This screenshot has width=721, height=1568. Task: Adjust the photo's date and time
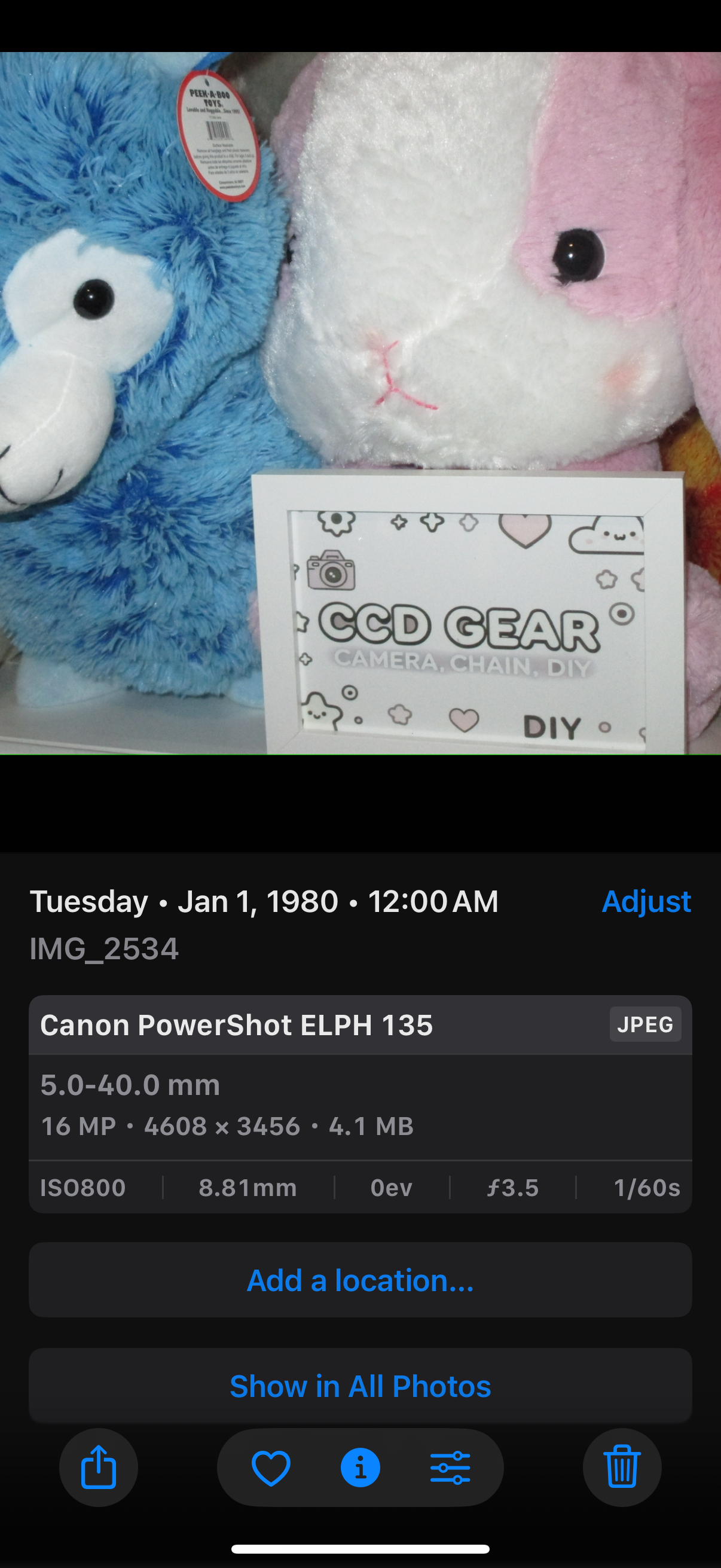646,901
